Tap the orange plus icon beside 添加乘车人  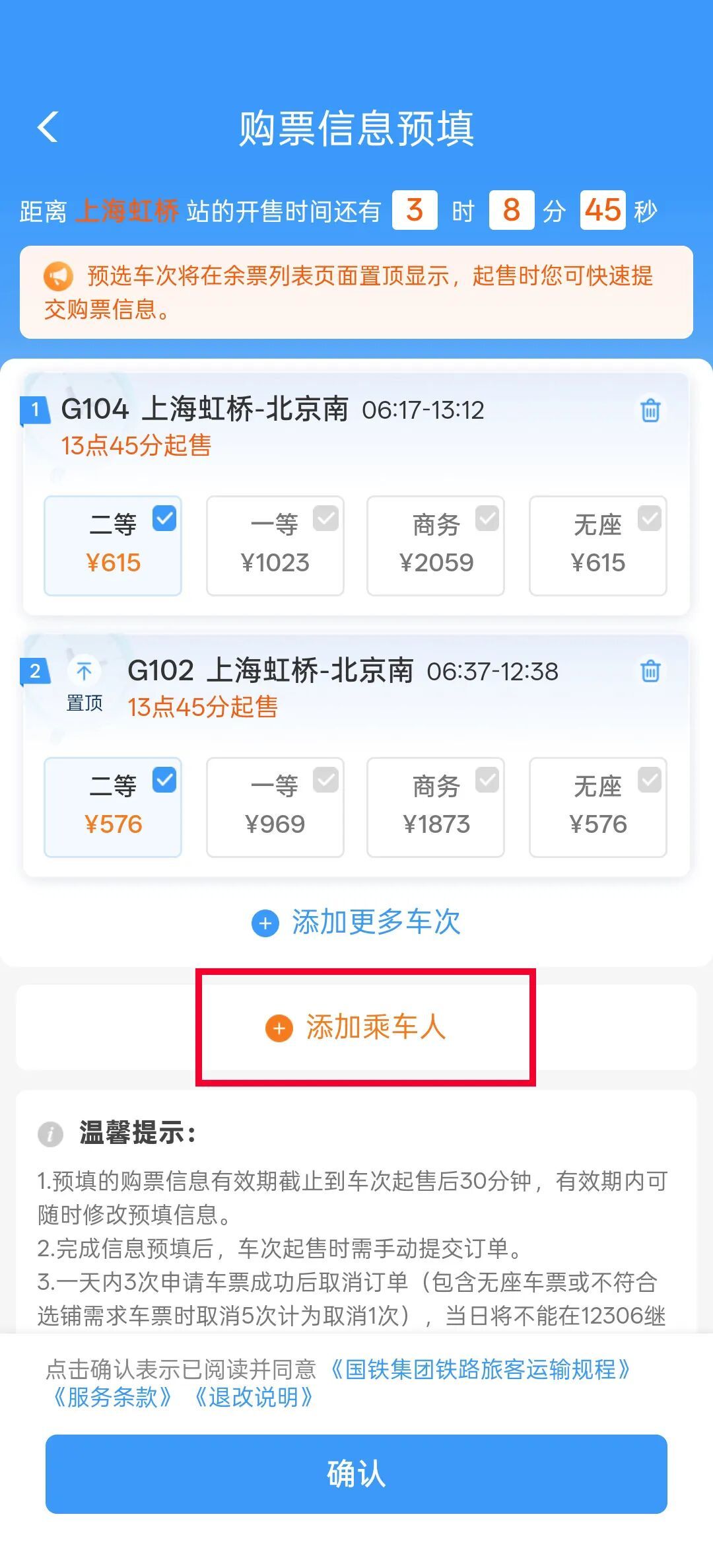tap(280, 1028)
